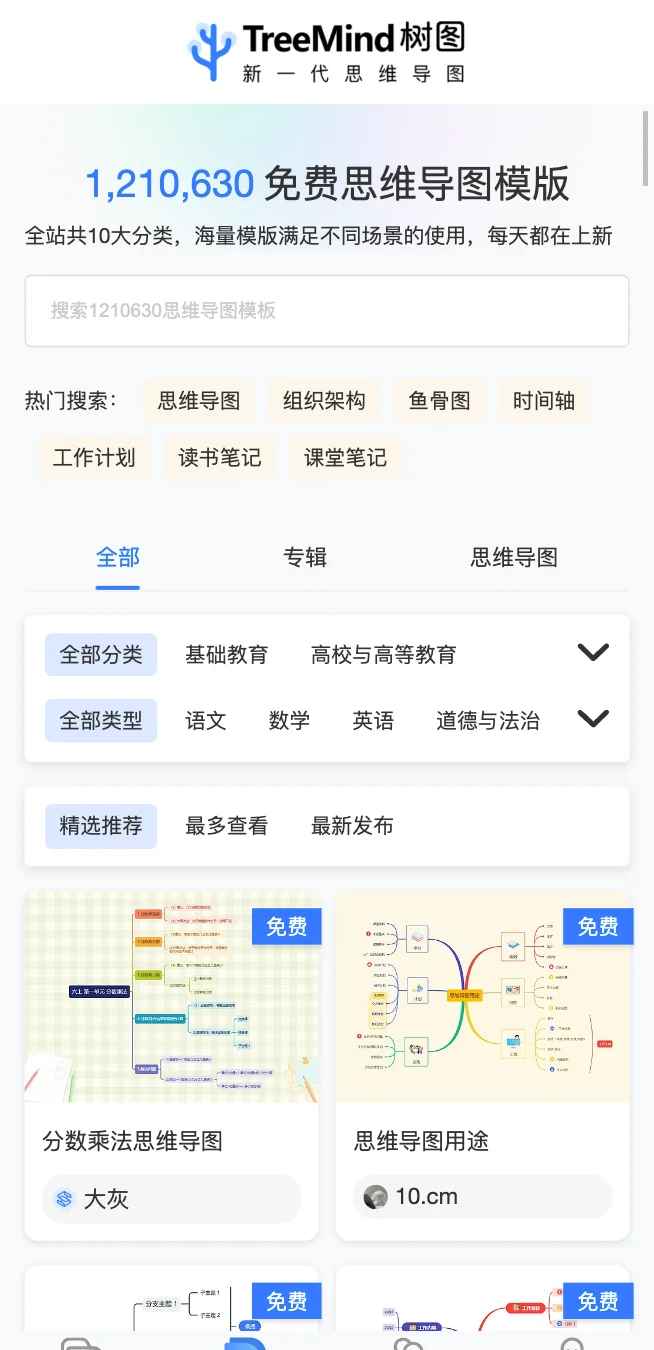Expand the category row chevron
Screen dimensions: 654x1350
(x=593, y=653)
